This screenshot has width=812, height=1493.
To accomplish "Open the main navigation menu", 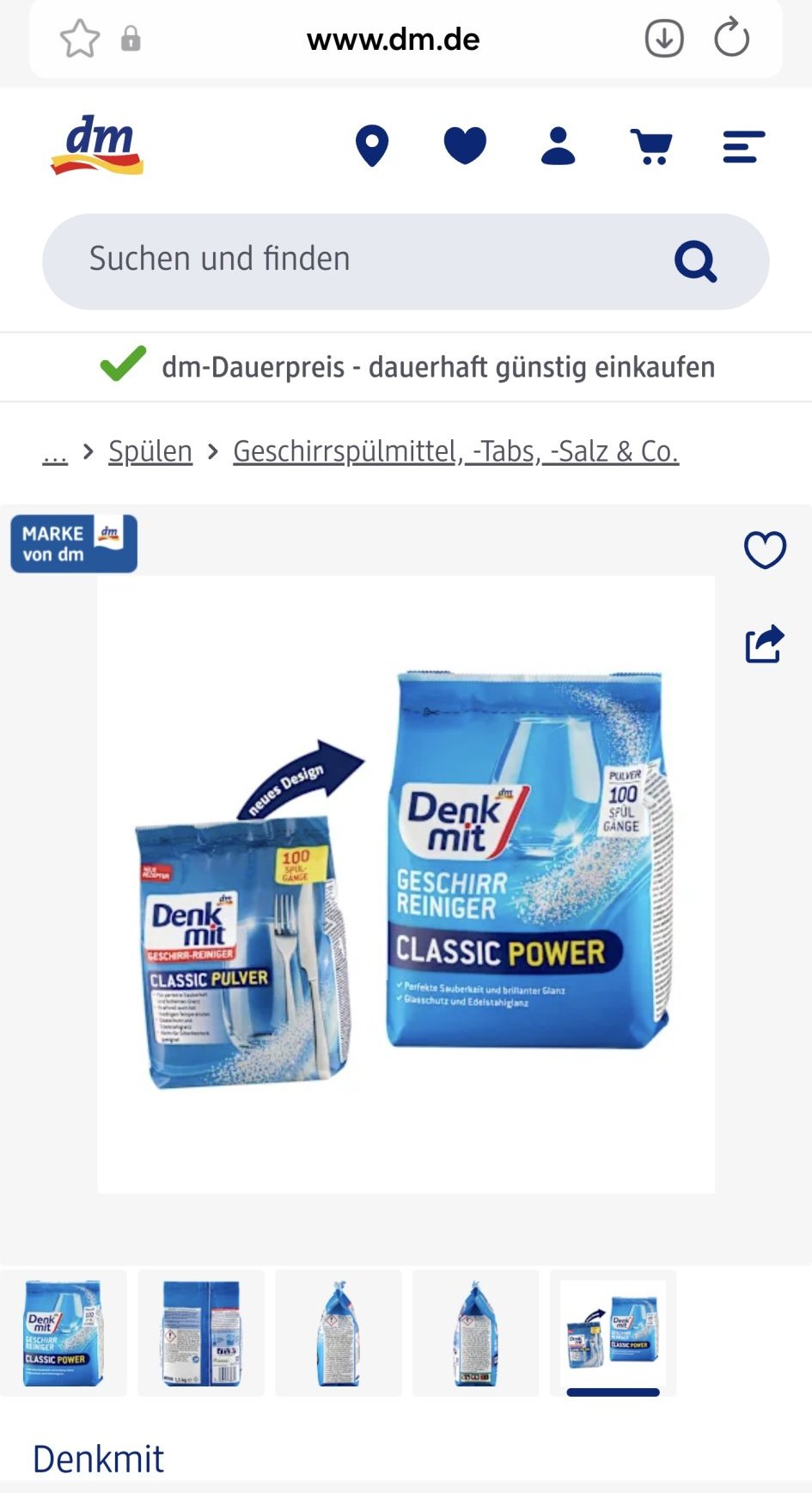I will (743, 147).
